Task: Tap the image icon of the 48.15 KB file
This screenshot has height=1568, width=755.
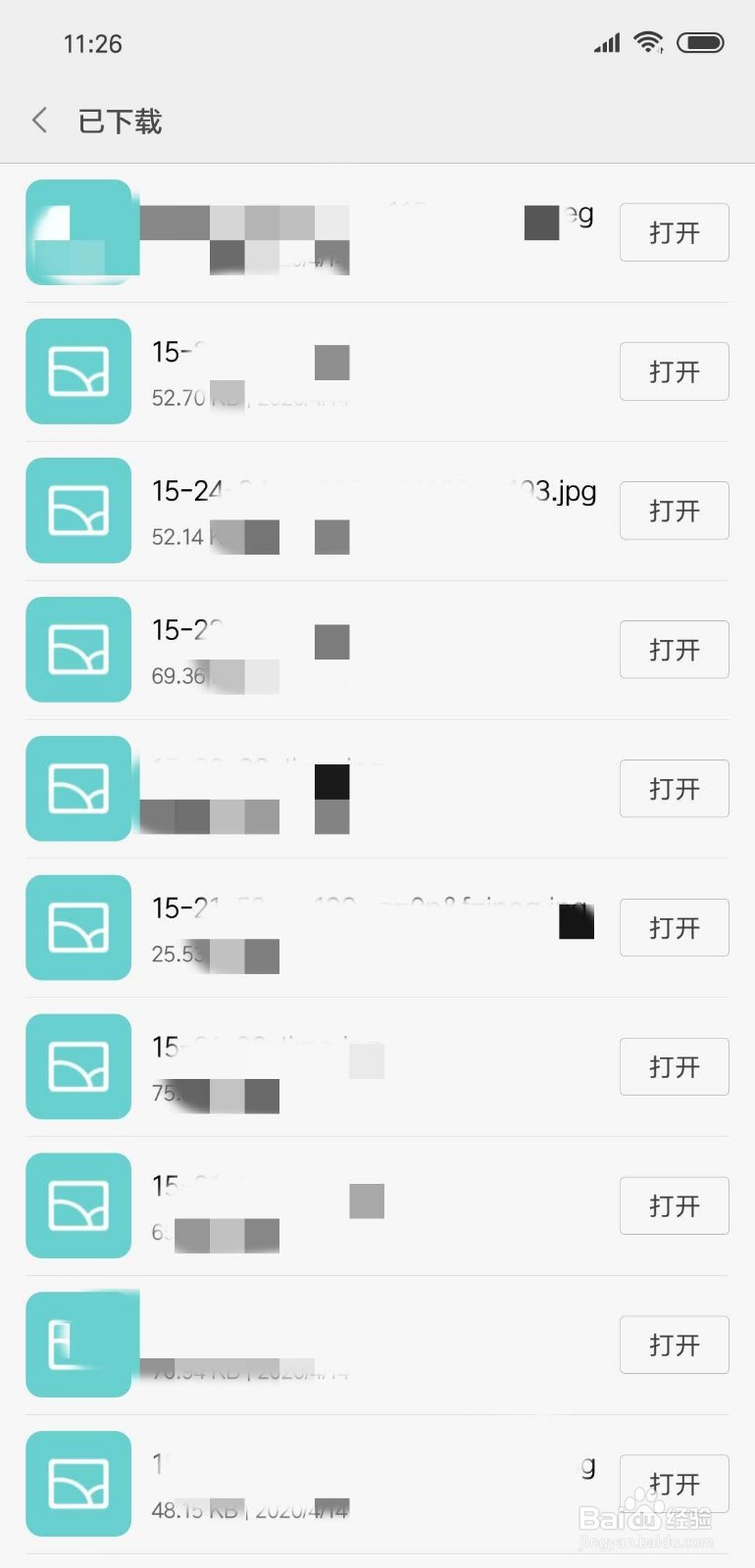Action: point(78,1484)
